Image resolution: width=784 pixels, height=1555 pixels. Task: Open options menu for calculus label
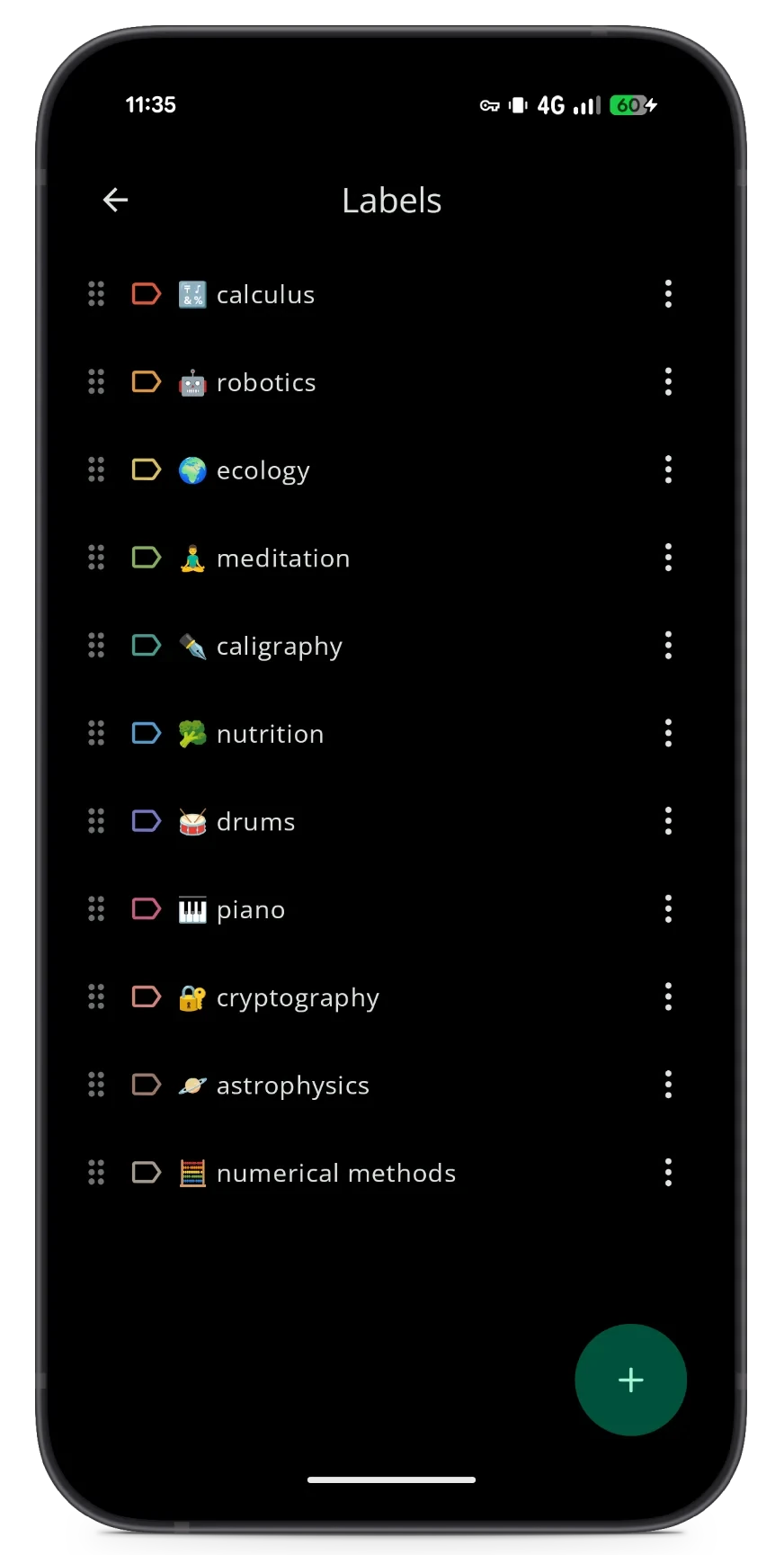click(x=668, y=294)
